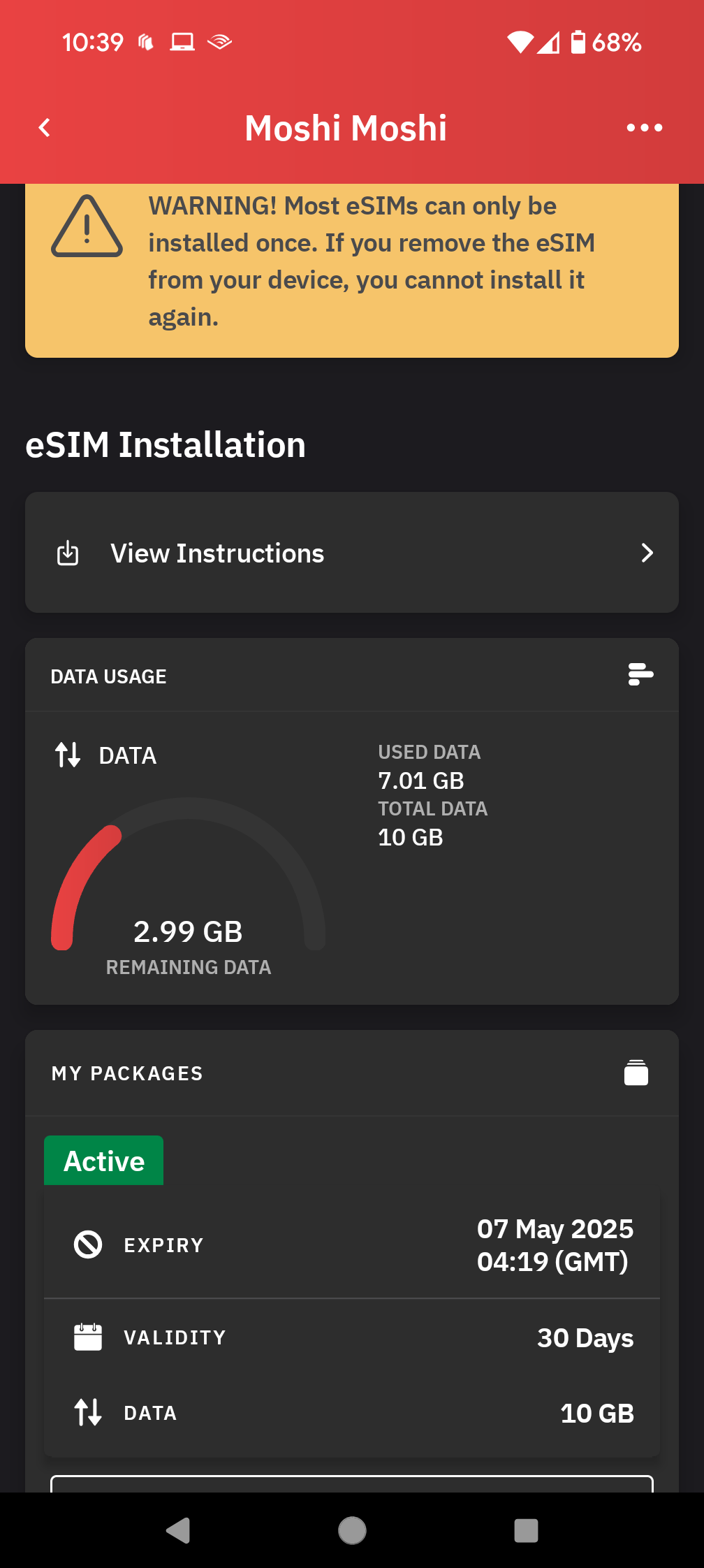Tap the Active status badge

coord(103,1161)
